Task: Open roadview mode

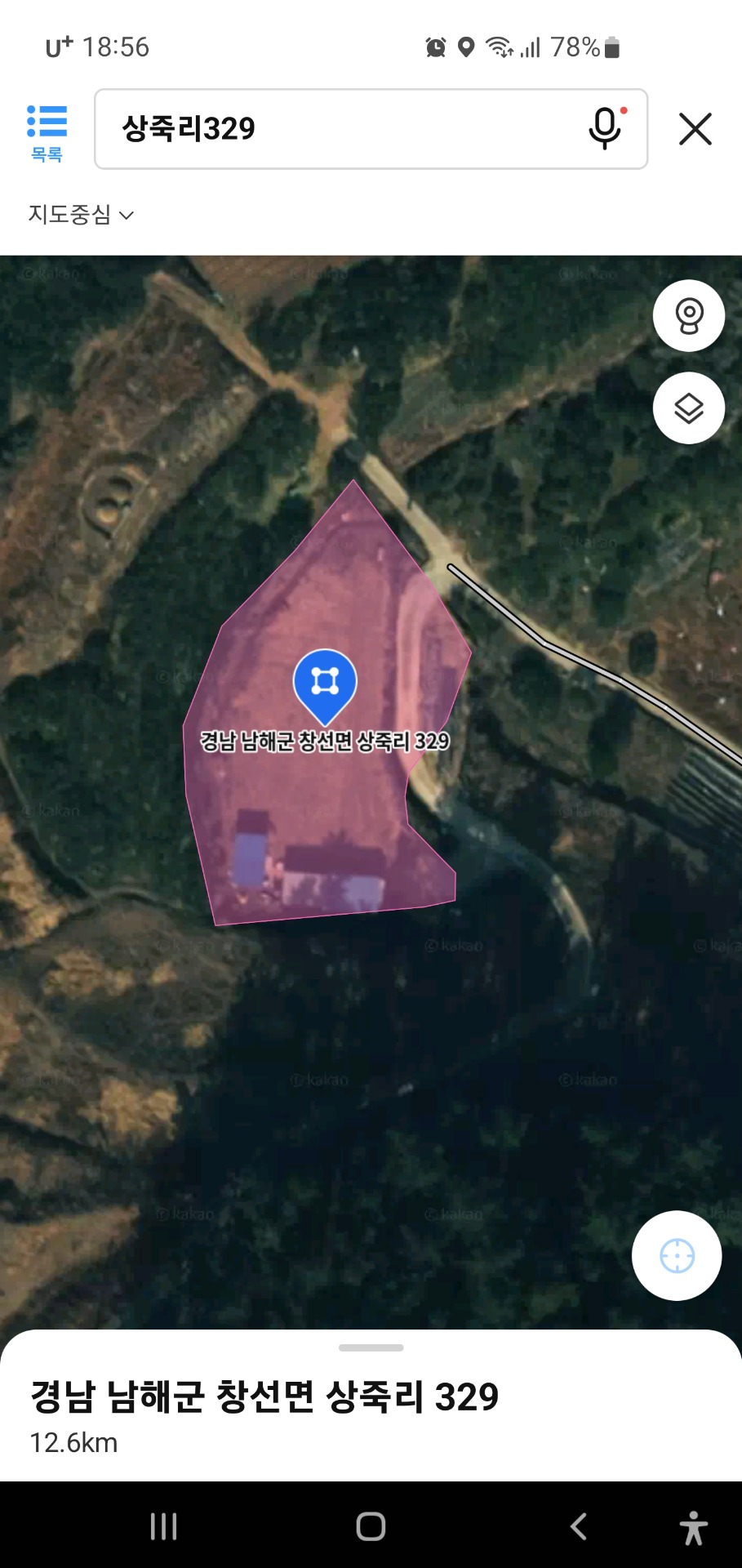Action: click(689, 316)
